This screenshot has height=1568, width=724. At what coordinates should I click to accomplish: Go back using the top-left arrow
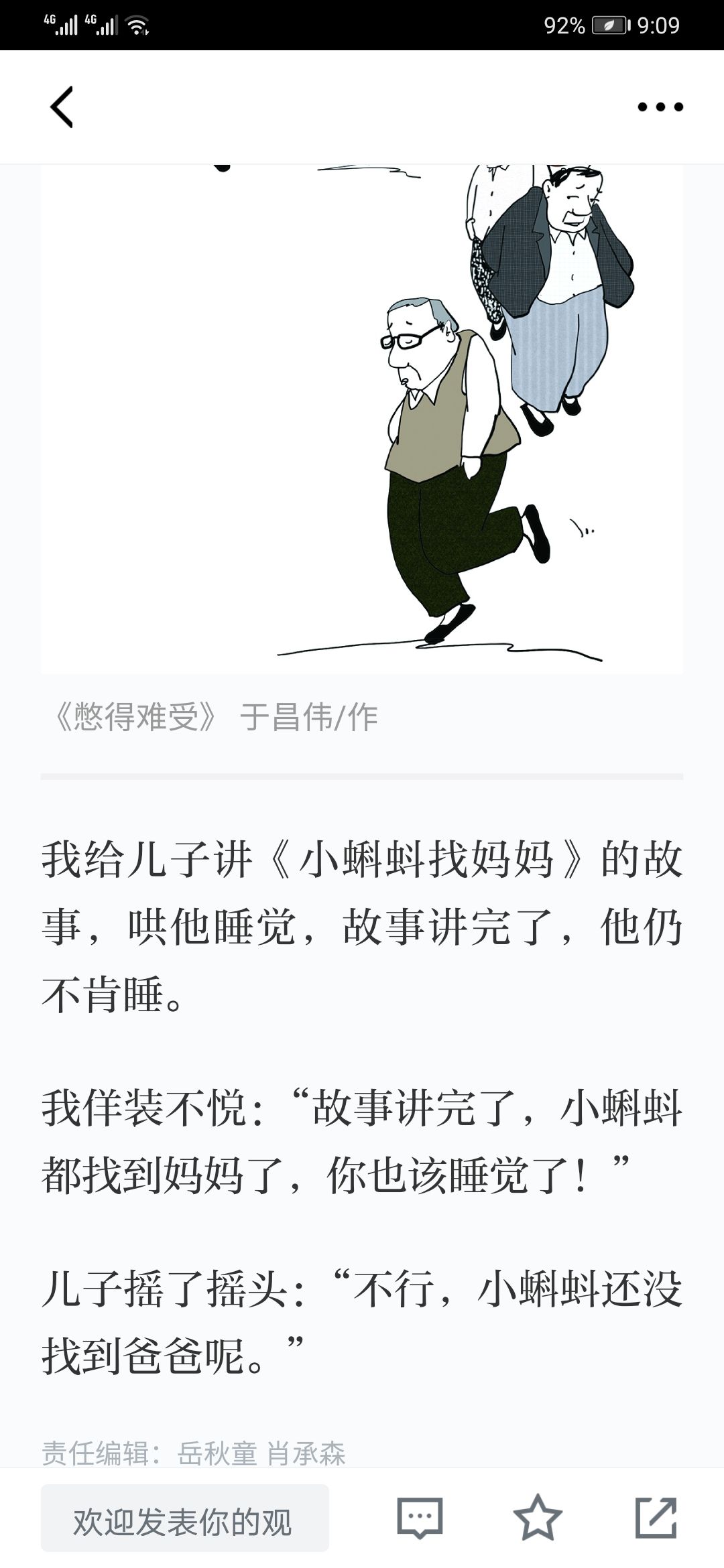point(62,107)
